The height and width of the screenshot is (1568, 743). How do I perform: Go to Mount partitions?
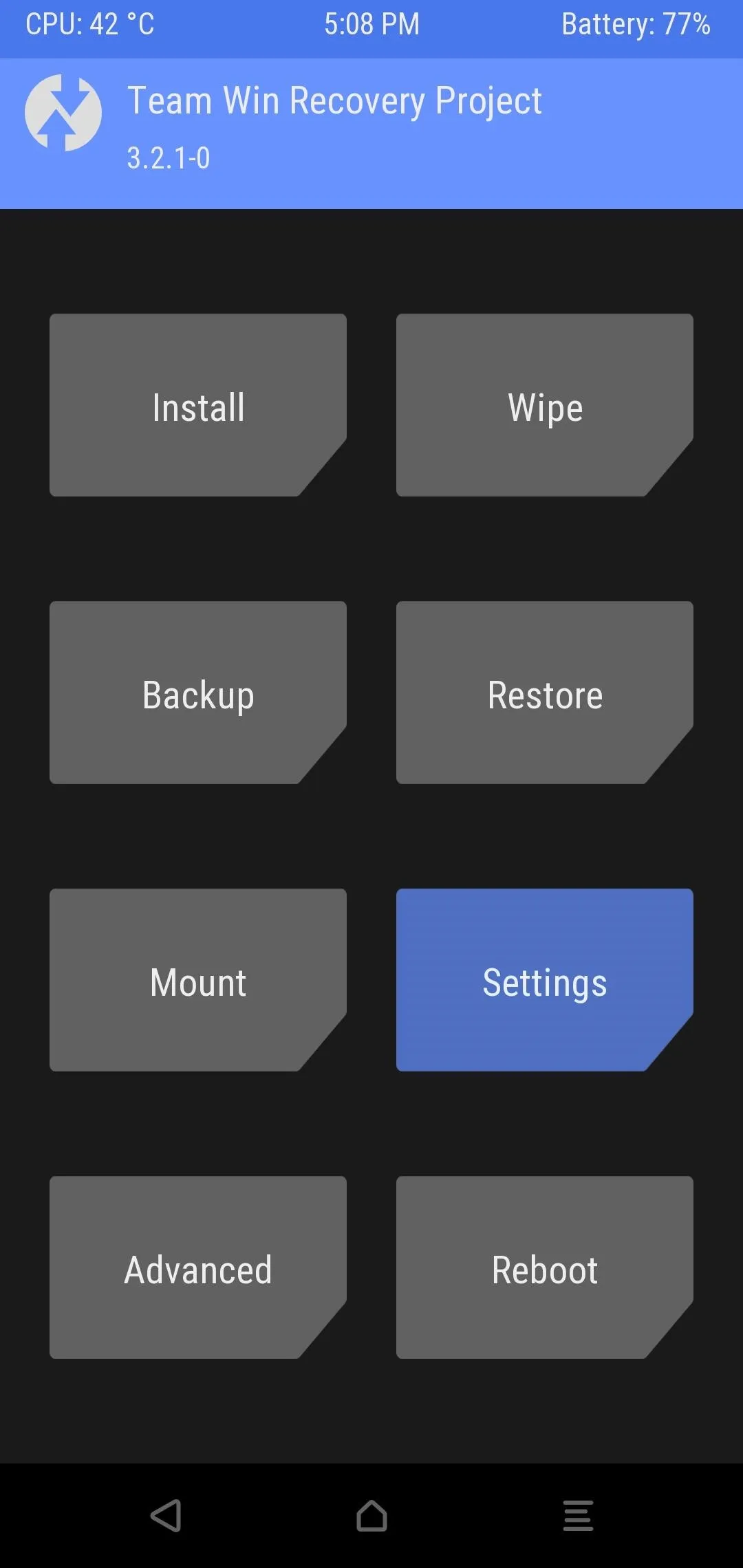click(198, 980)
